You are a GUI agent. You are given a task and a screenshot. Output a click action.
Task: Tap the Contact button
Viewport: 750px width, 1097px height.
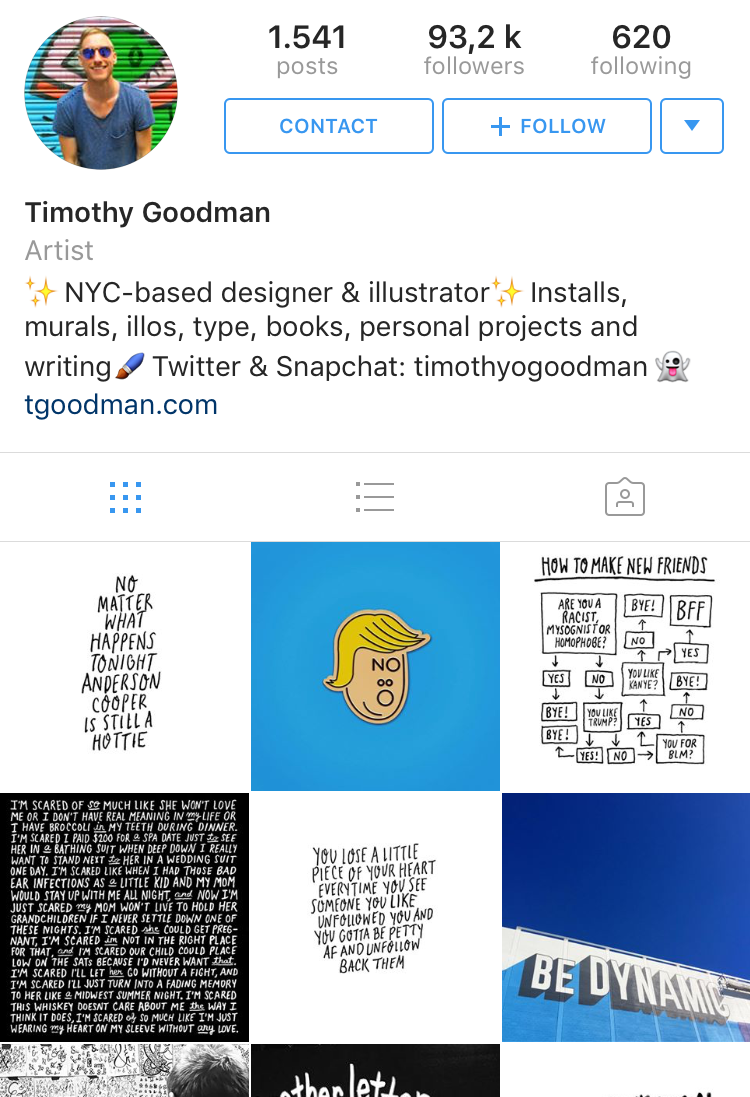pyautogui.click(x=328, y=126)
